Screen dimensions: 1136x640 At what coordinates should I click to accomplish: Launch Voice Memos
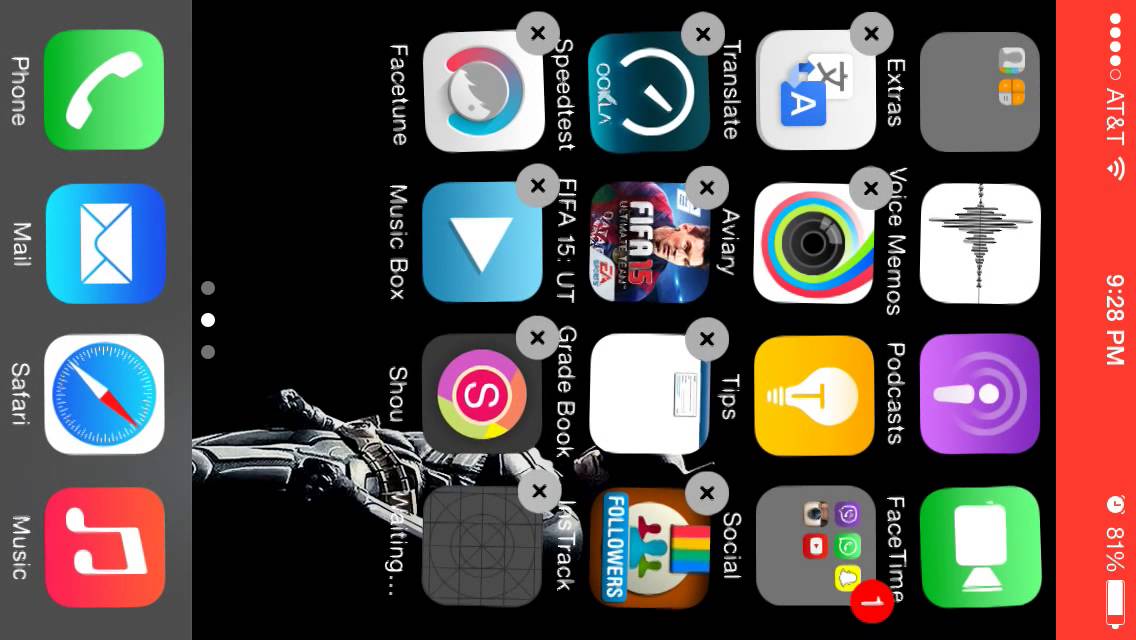click(980, 243)
